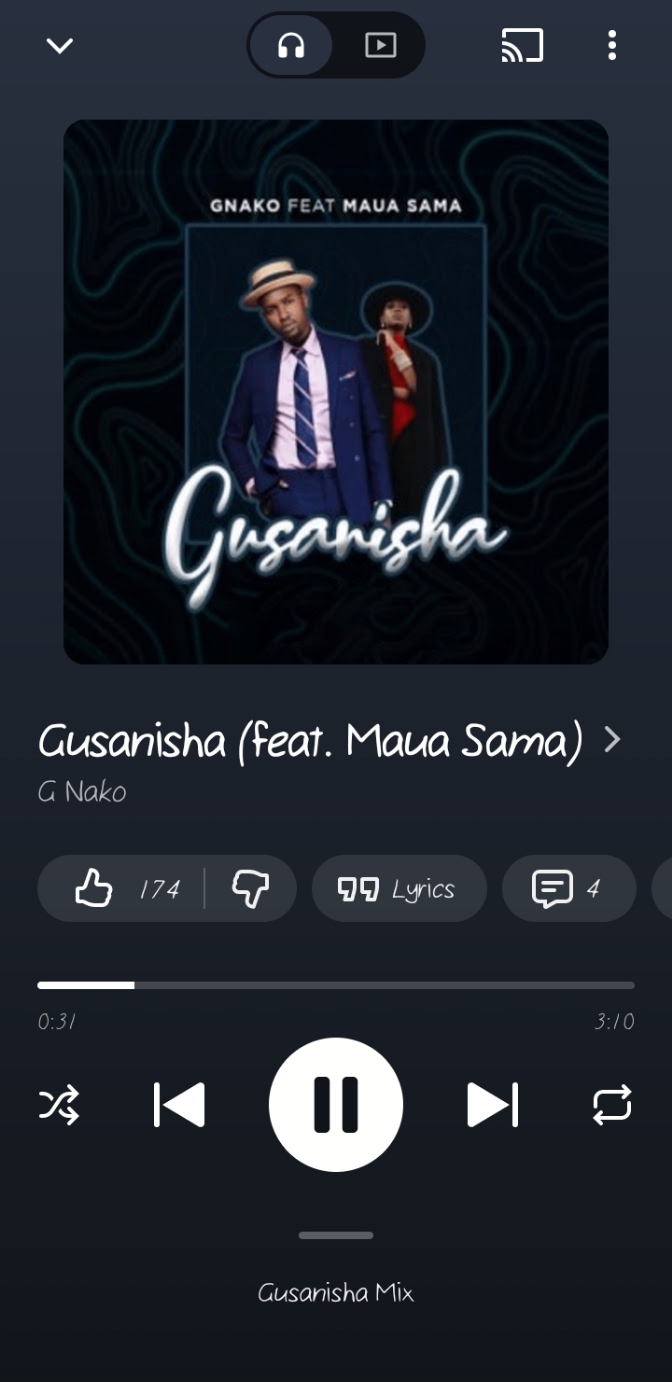Toggle repeat mode
This screenshot has height=1382, width=672.
click(612, 1105)
